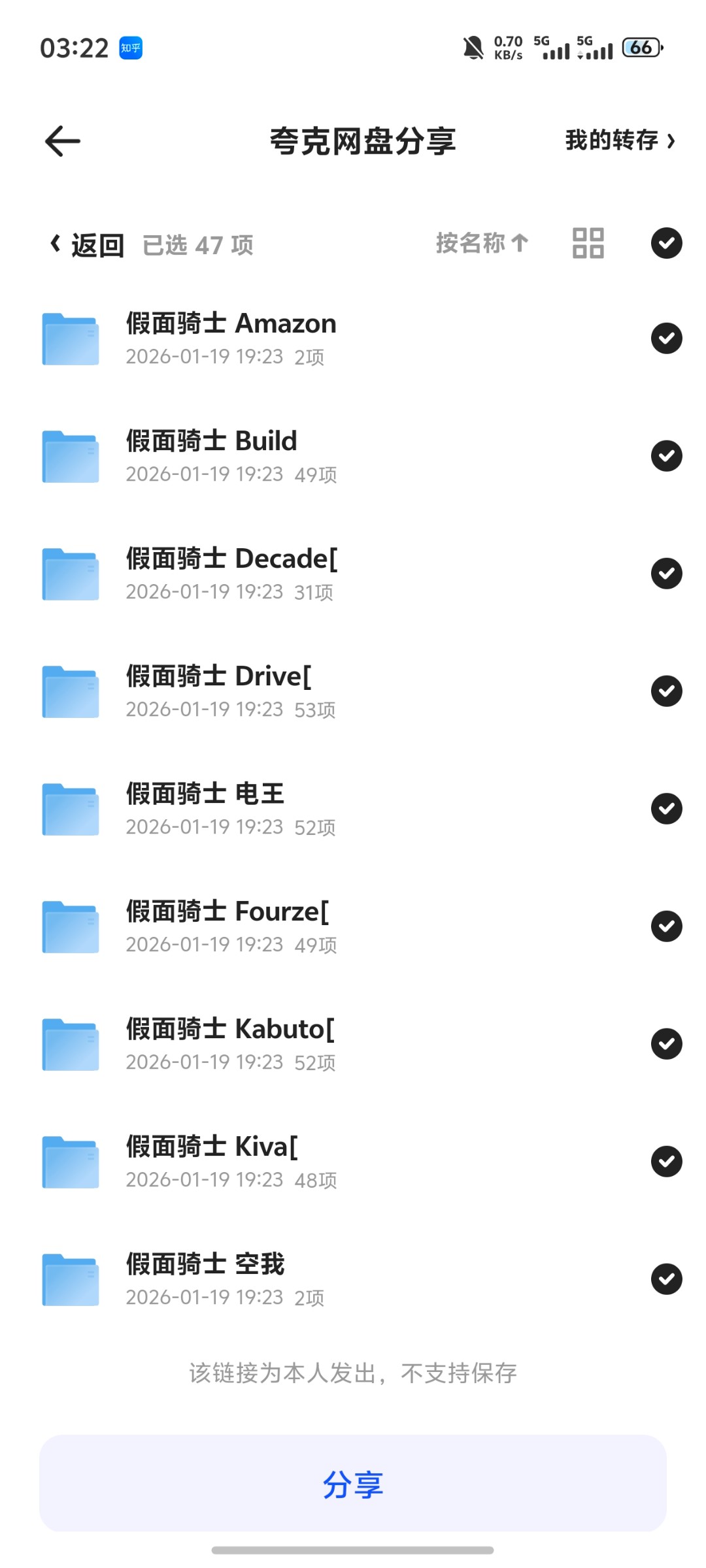Deselect 假面骑士 Amazon folder checkbox

click(666, 338)
